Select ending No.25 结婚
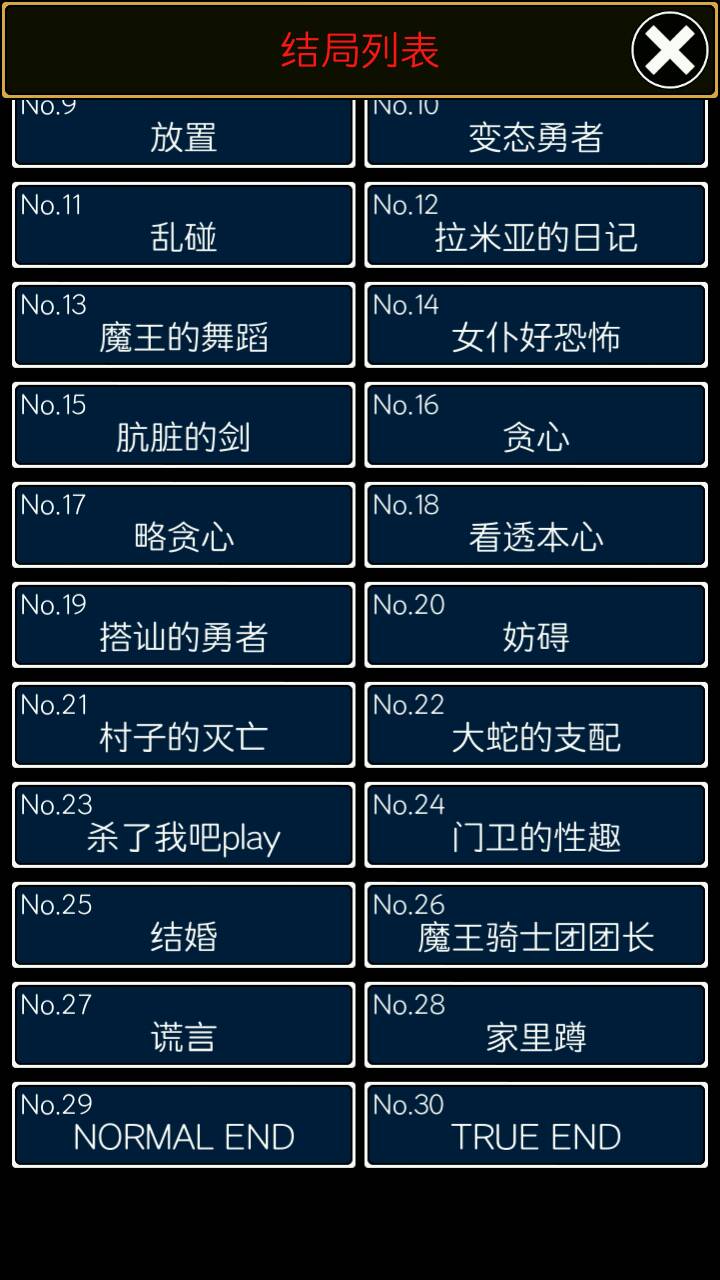This screenshot has height=1280, width=720. pos(183,925)
